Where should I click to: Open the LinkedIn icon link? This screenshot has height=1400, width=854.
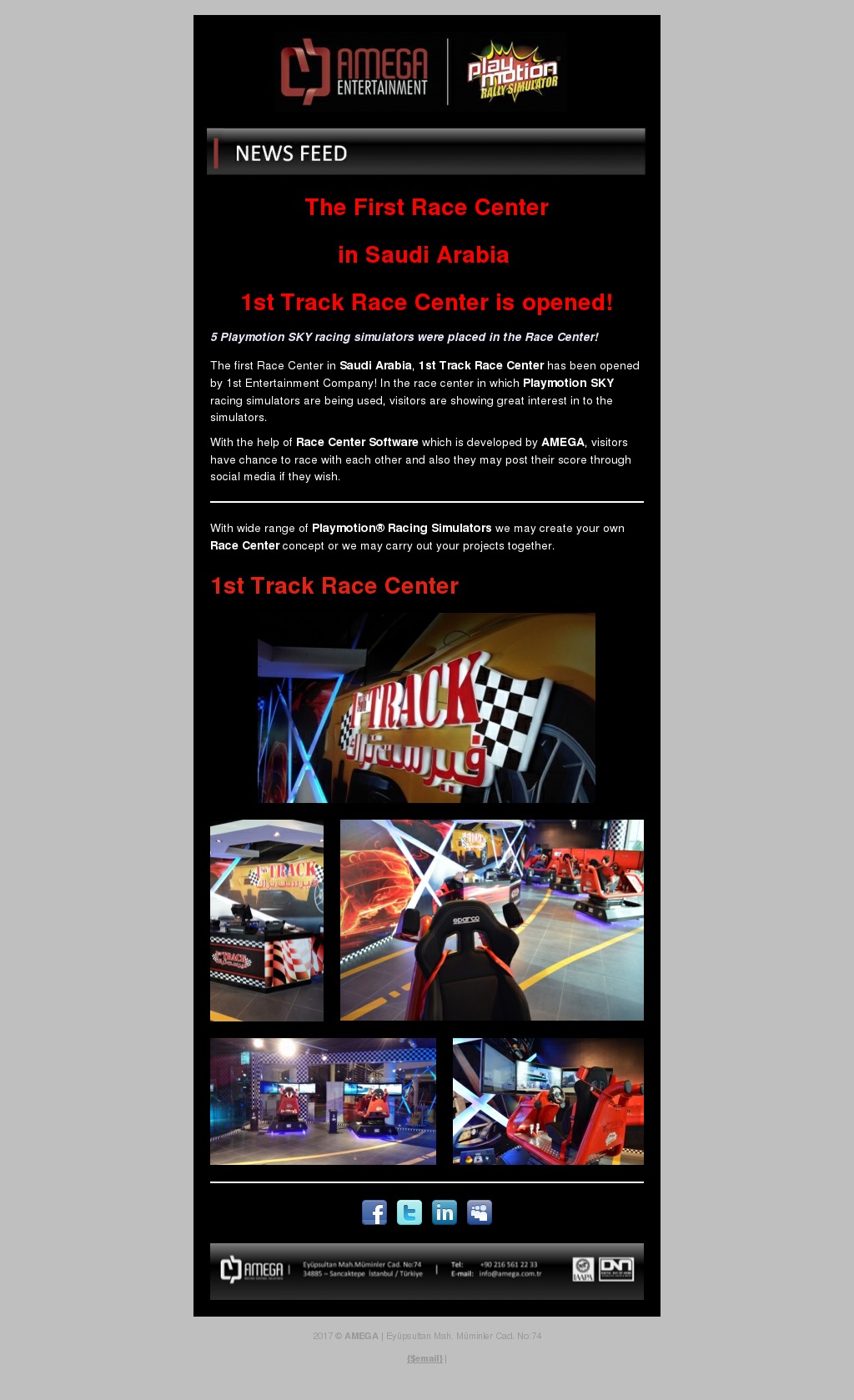pos(445,1212)
